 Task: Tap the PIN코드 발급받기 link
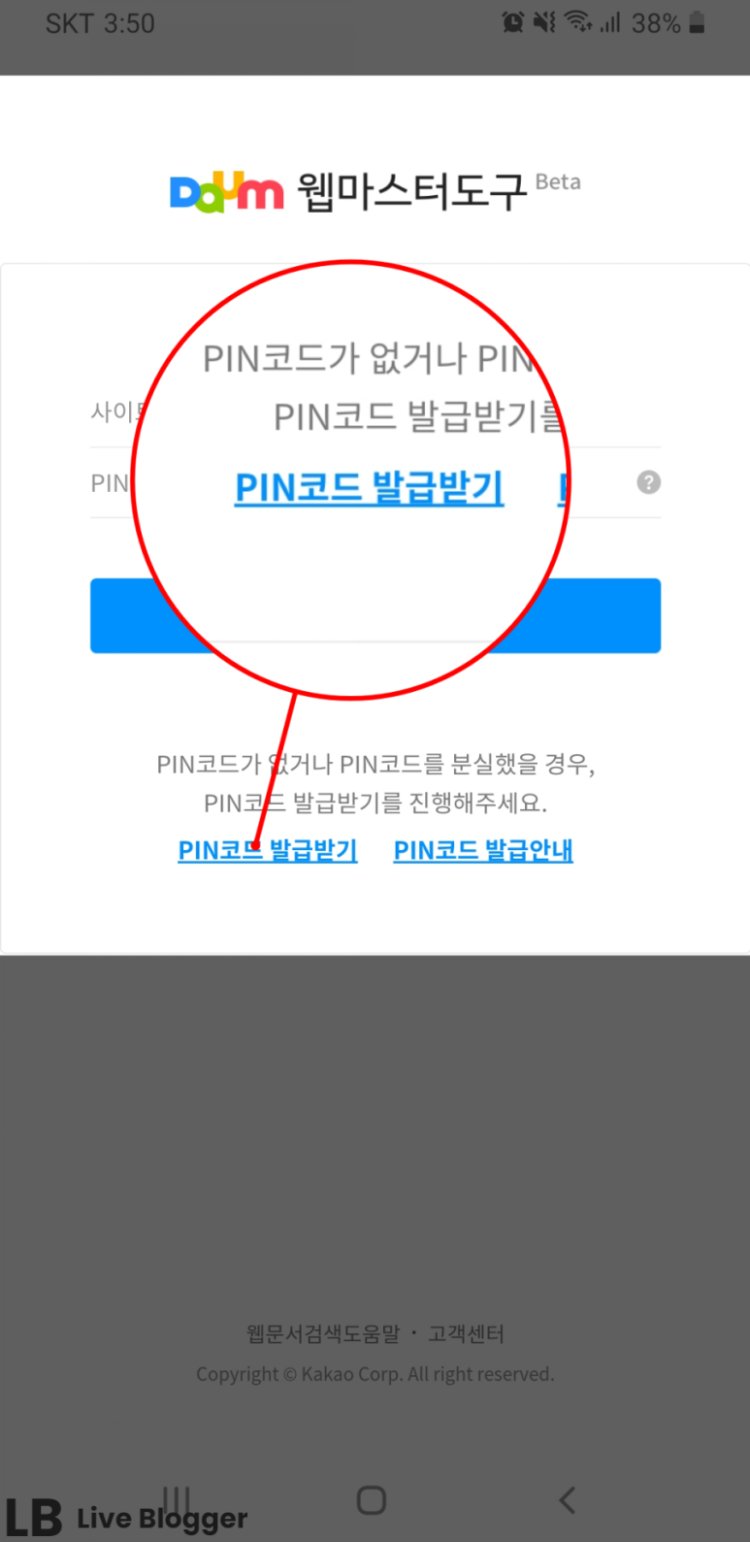pyautogui.click(x=267, y=851)
